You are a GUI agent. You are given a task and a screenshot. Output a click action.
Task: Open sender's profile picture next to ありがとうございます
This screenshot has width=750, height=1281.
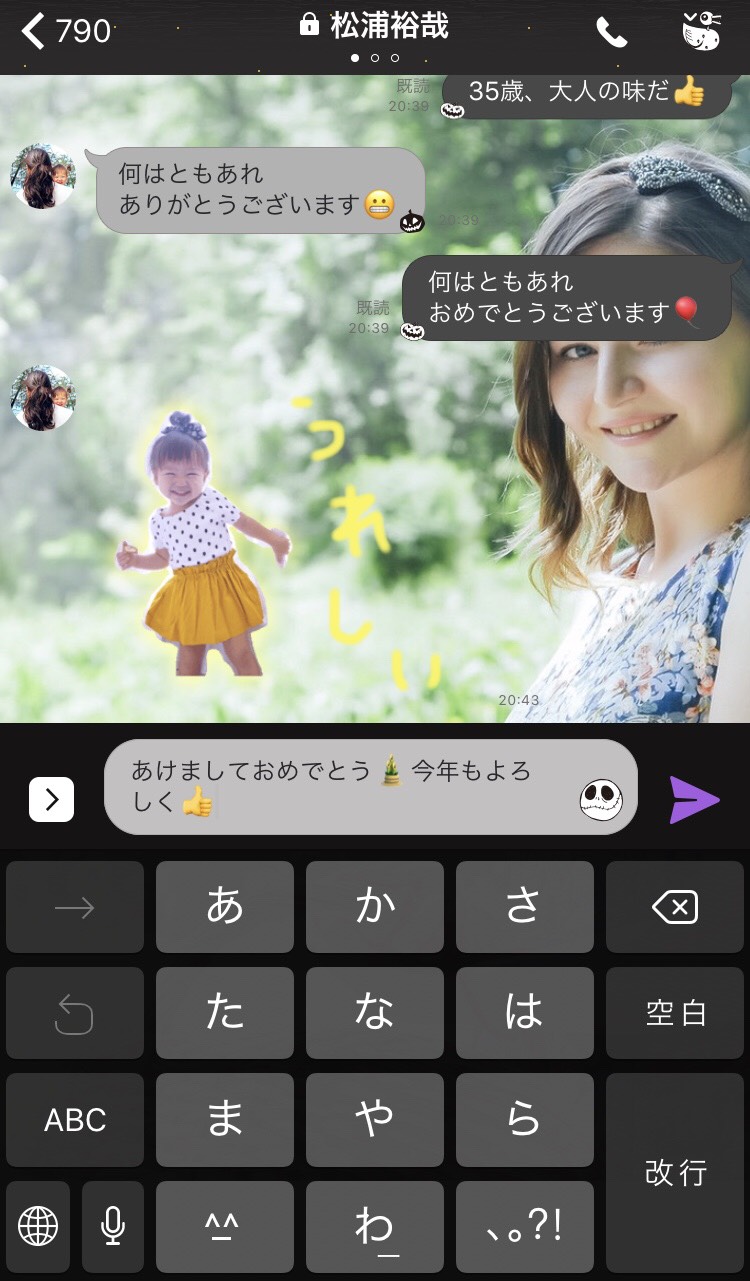(x=43, y=176)
